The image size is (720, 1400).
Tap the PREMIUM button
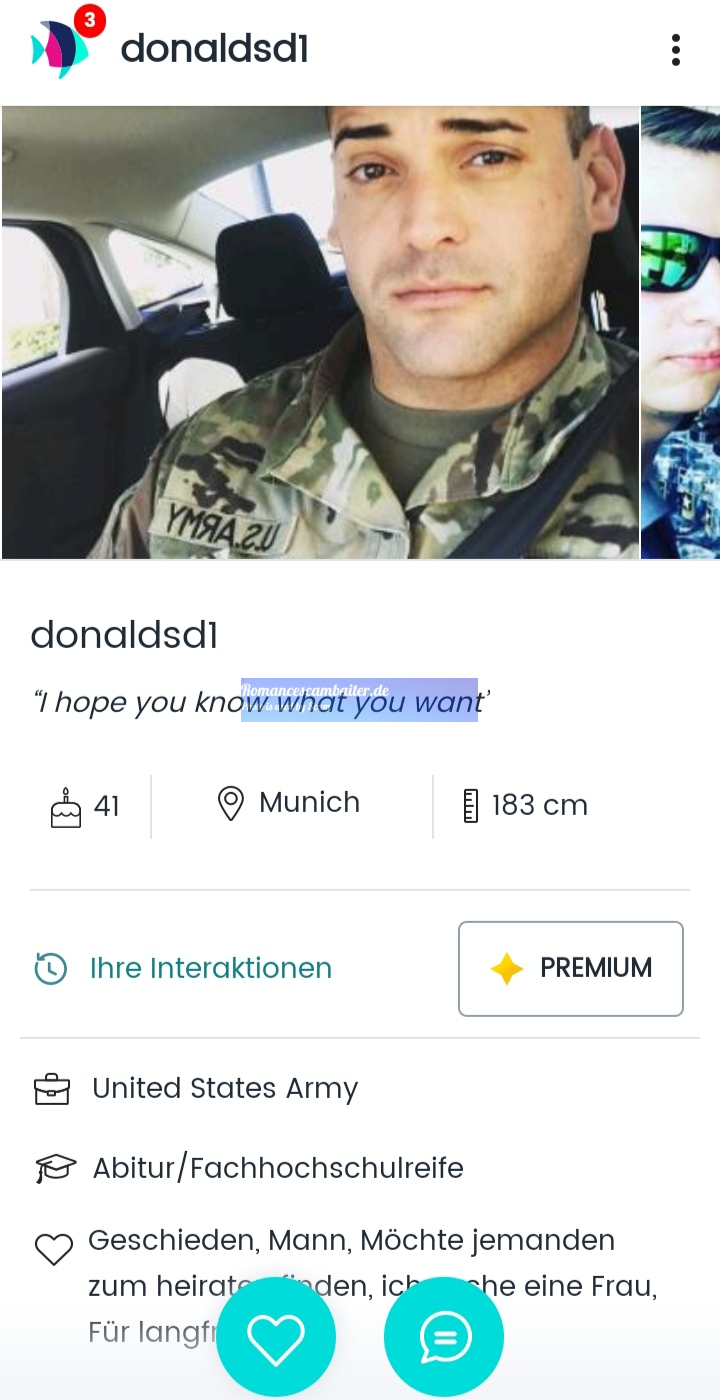pyautogui.click(x=571, y=968)
